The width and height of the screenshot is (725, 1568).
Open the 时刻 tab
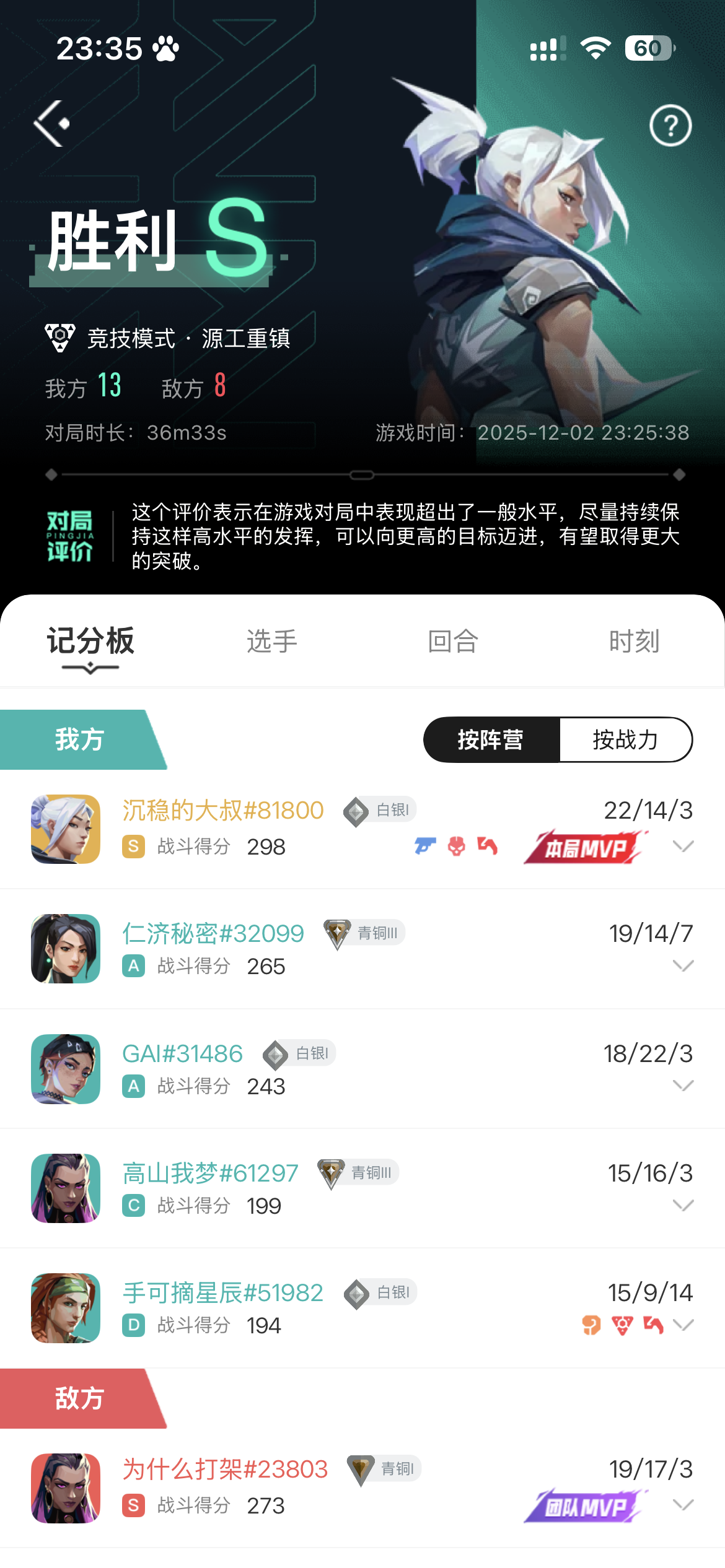[634, 642]
